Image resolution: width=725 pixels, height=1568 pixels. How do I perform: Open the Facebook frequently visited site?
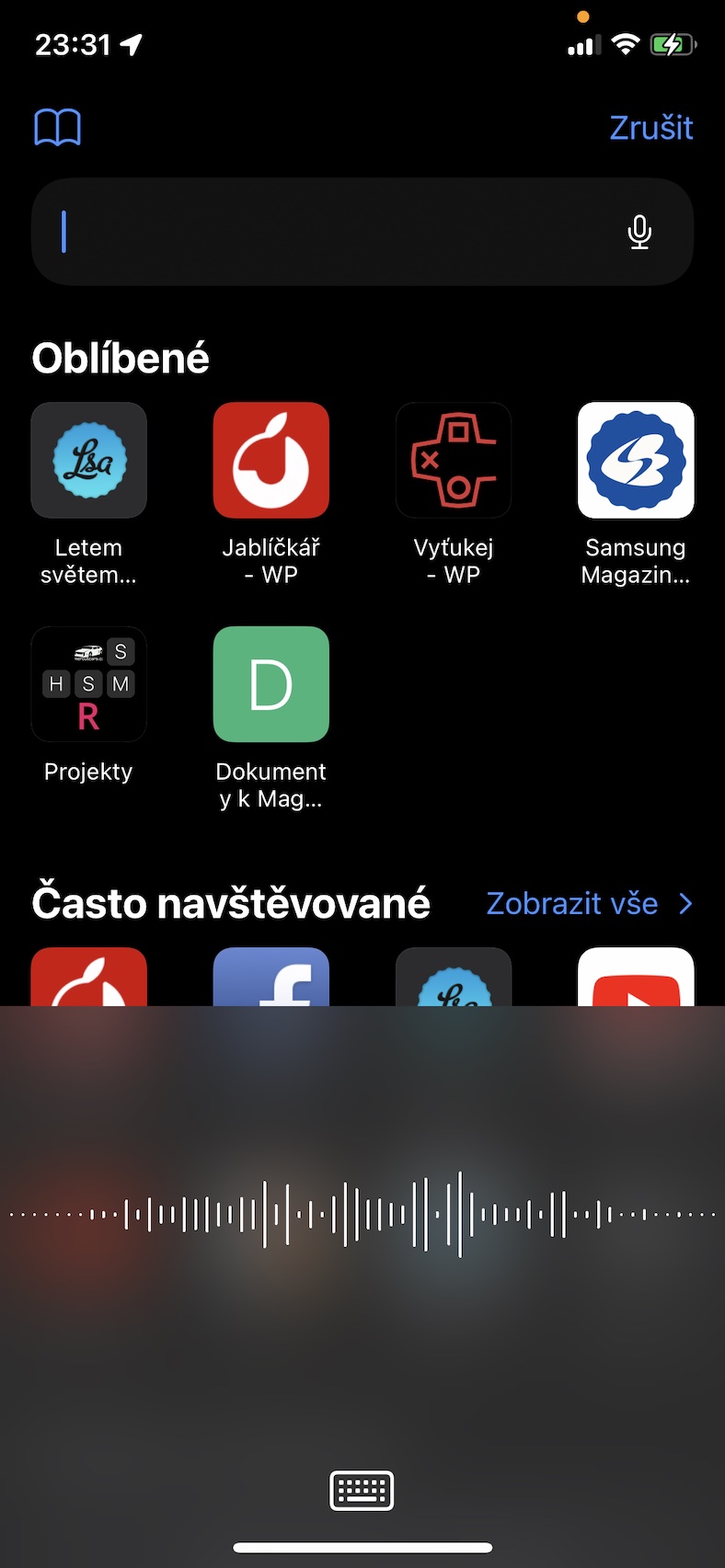coord(270,977)
